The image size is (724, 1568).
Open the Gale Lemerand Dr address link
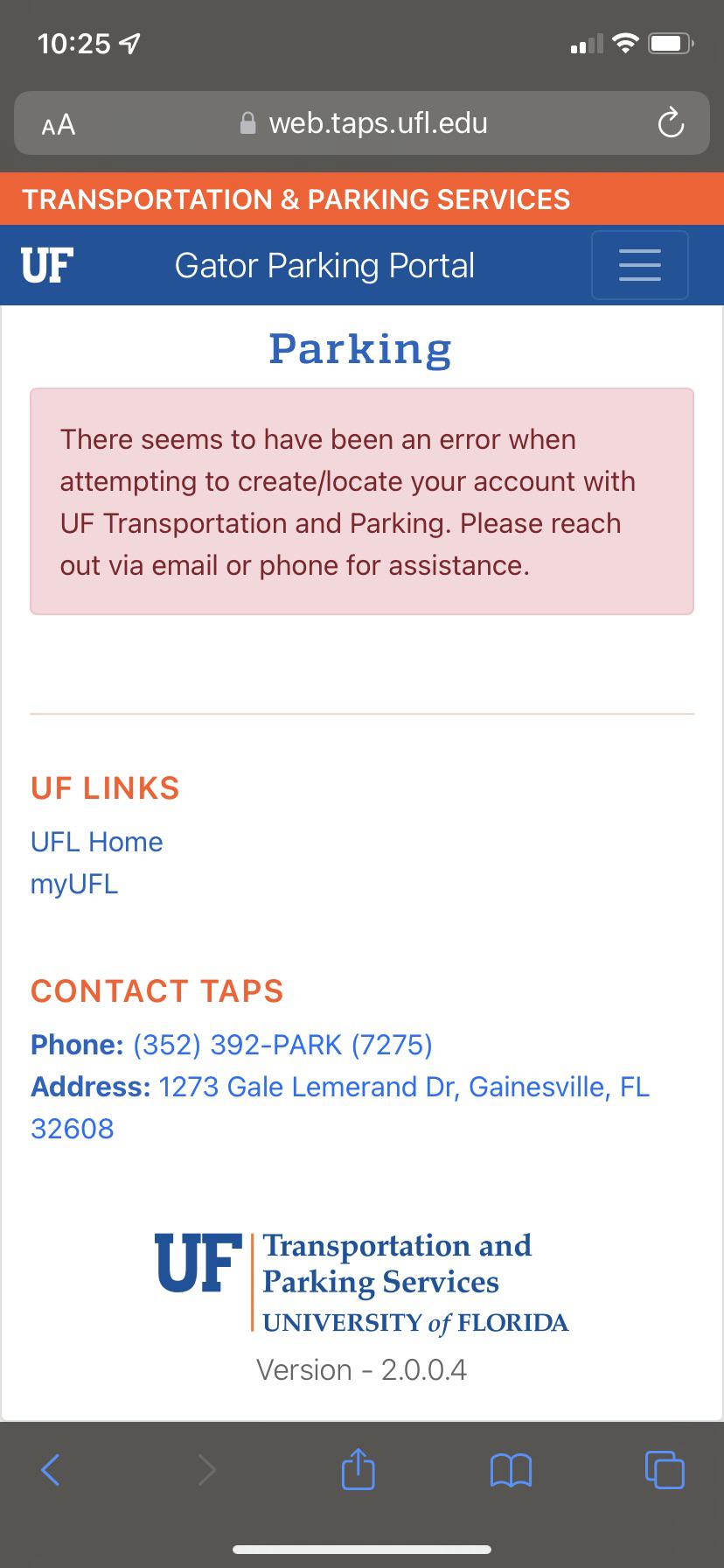pyautogui.click(x=404, y=1087)
